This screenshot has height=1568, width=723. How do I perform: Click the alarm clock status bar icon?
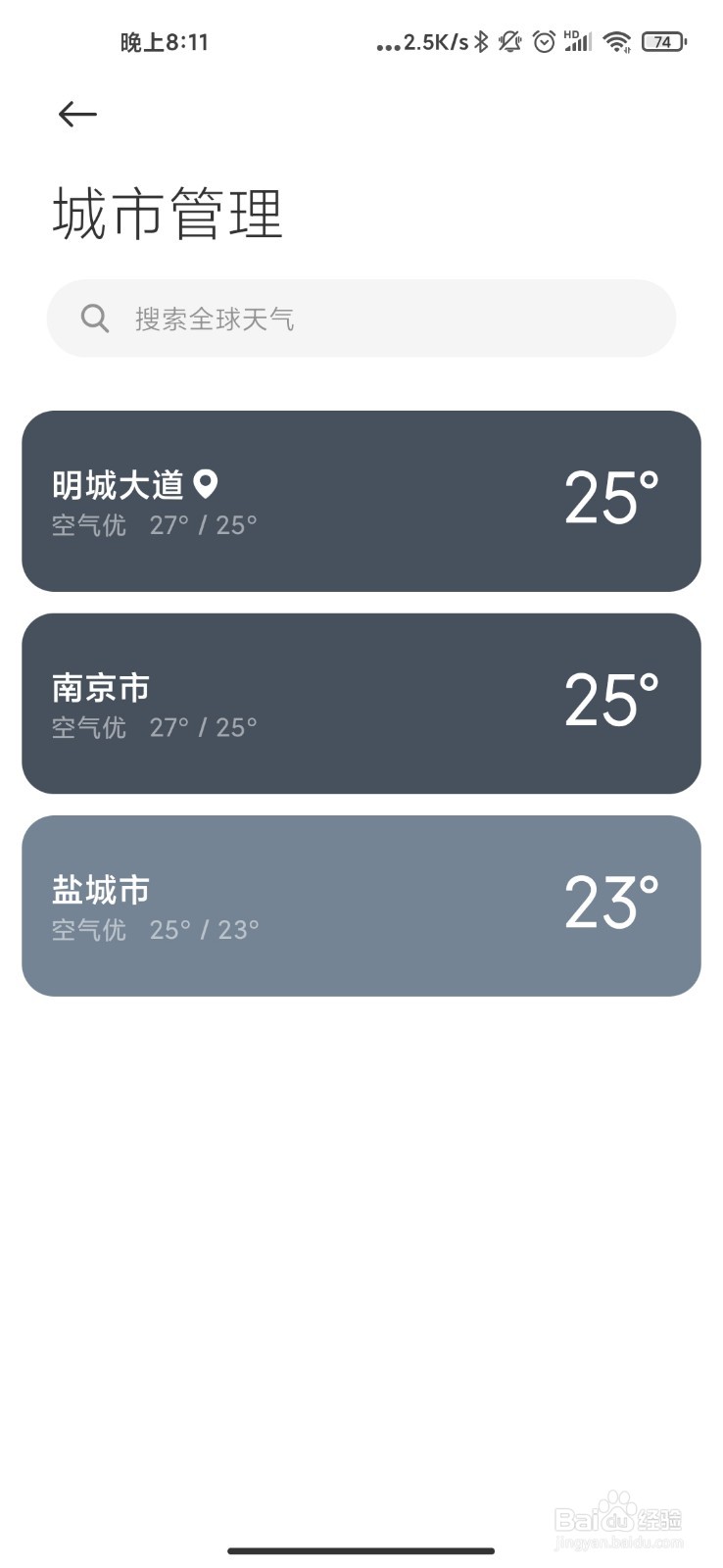point(542,41)
